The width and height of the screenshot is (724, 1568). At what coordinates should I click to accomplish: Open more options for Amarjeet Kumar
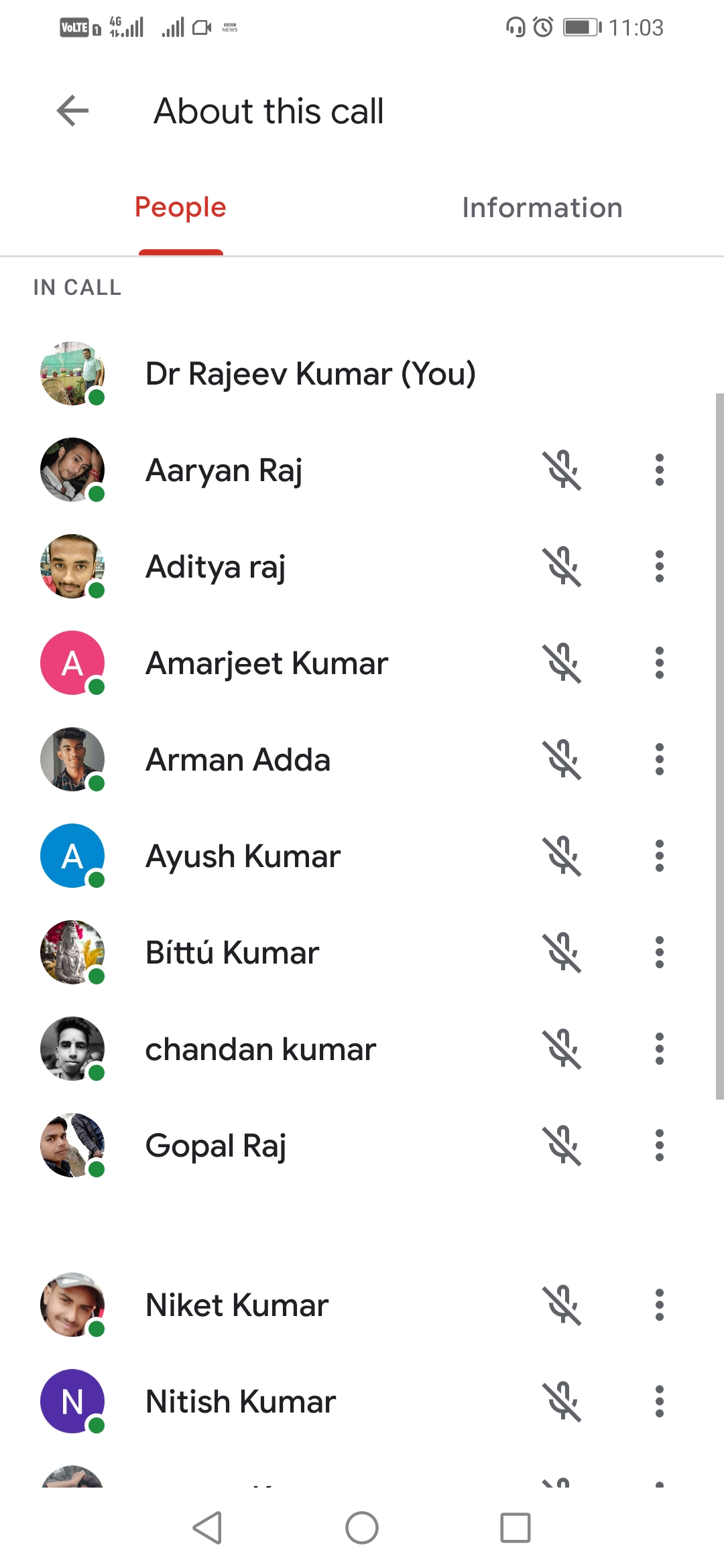coord(660,663)
